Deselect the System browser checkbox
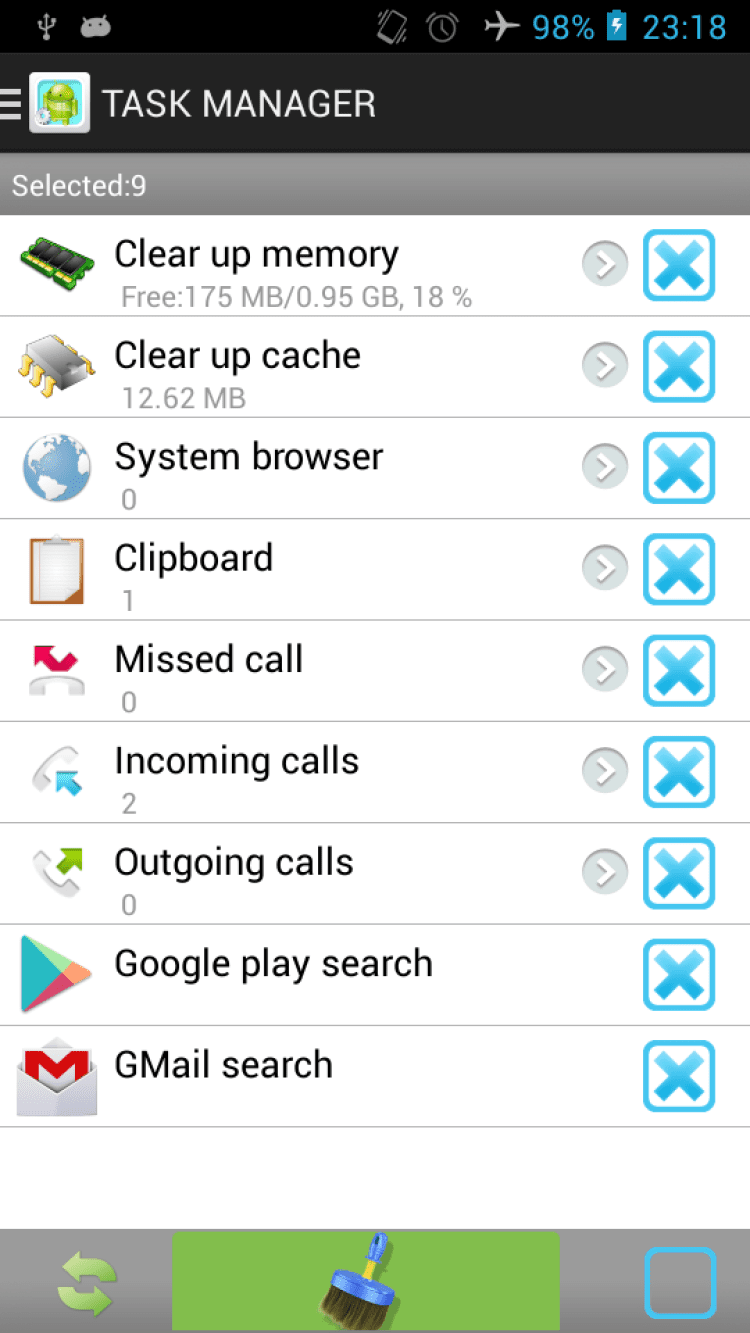The width and height of the screenshot is (750, 1333). pyautogui.click(x=679, y=467)
